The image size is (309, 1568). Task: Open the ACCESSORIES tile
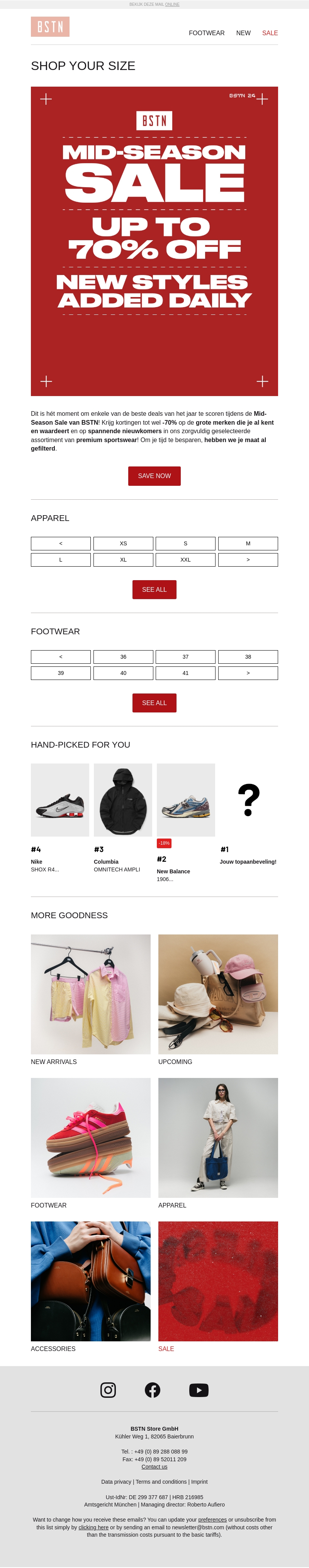coord(91,1281)
